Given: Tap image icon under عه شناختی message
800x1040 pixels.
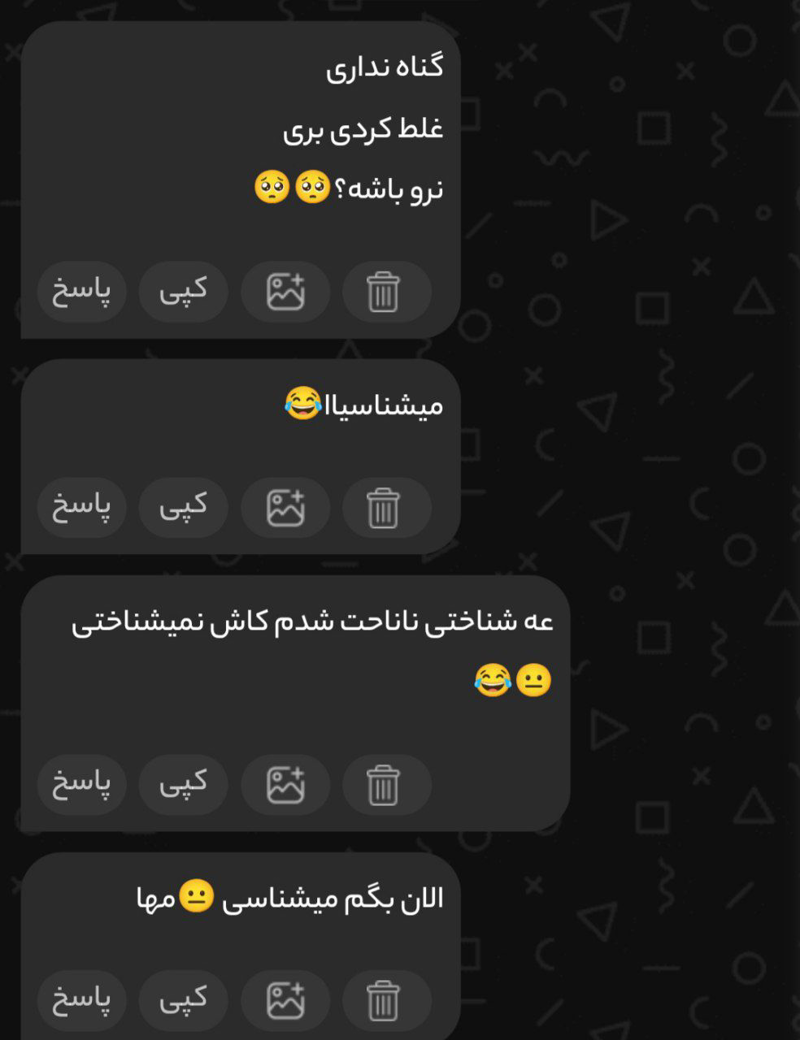Looking at the screenshot, I should click(x=285, y=785).
